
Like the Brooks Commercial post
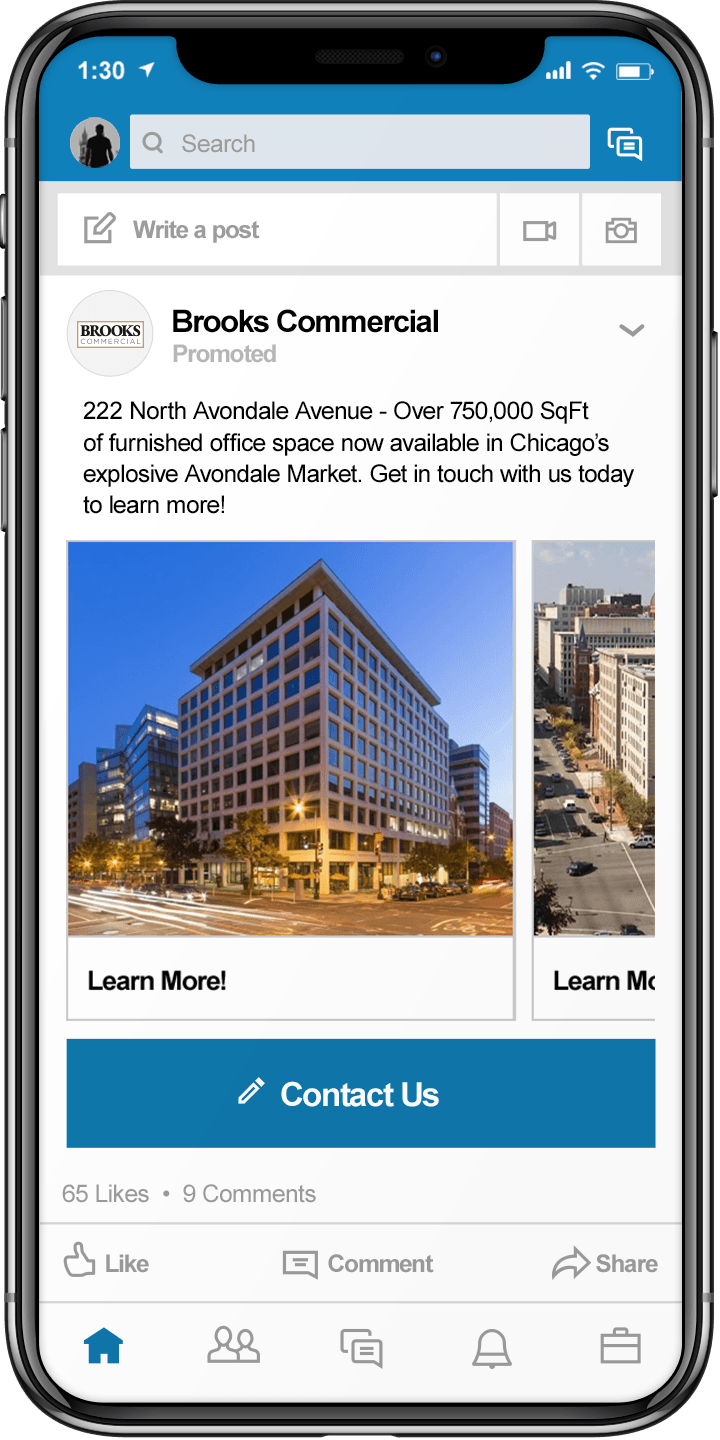(106, 1263)
